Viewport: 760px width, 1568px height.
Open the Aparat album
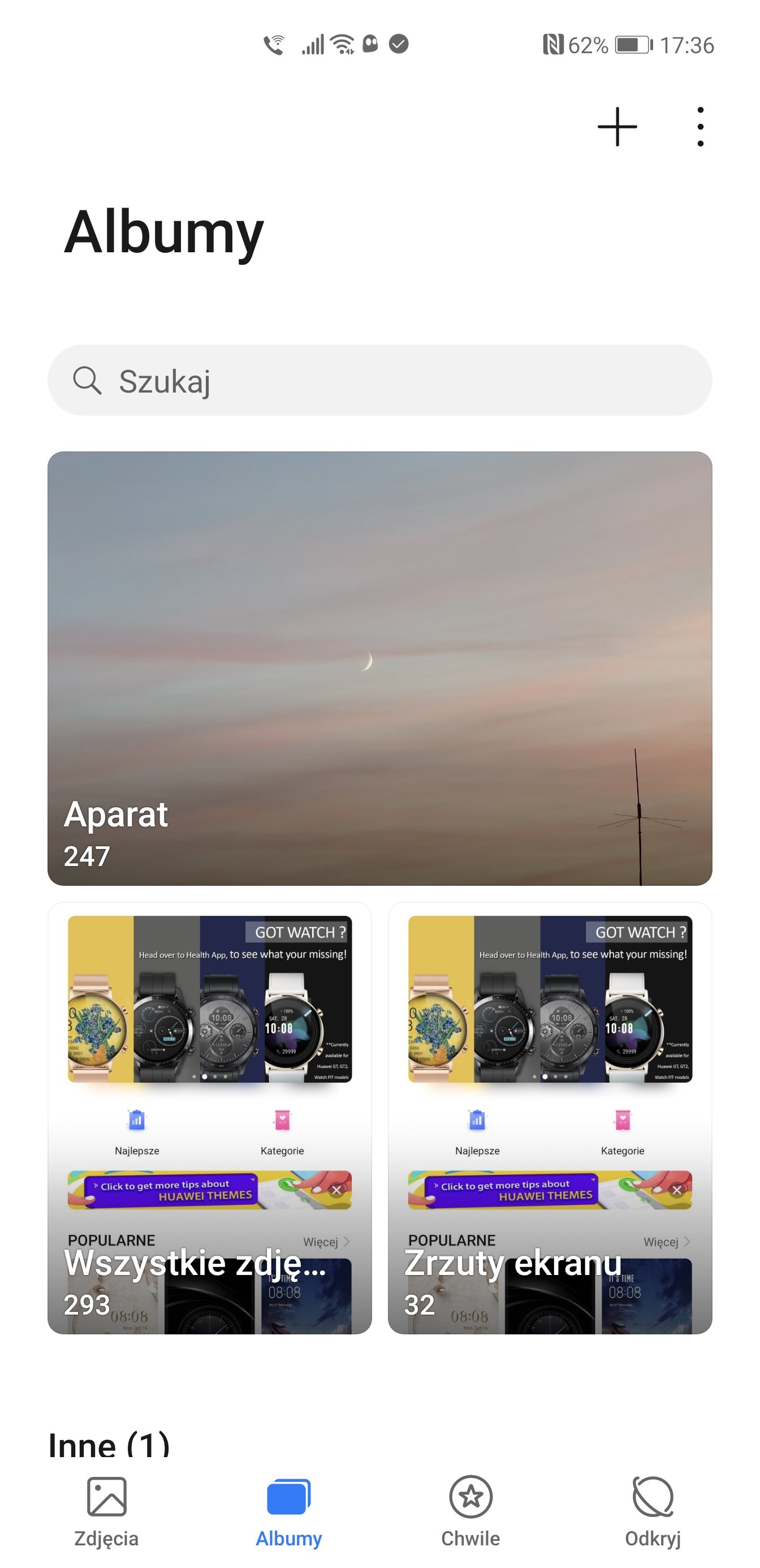379,669
